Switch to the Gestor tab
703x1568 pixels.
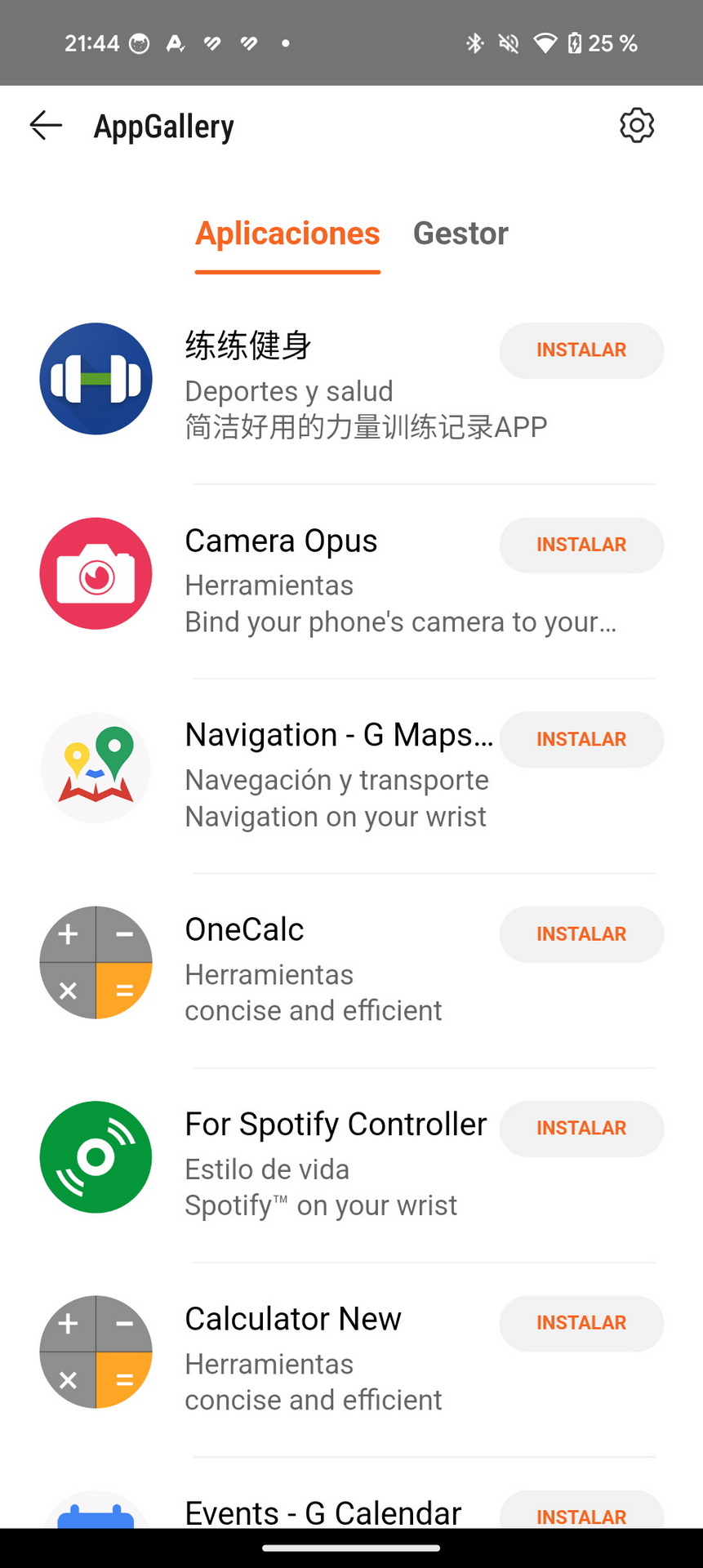point(461,234)
